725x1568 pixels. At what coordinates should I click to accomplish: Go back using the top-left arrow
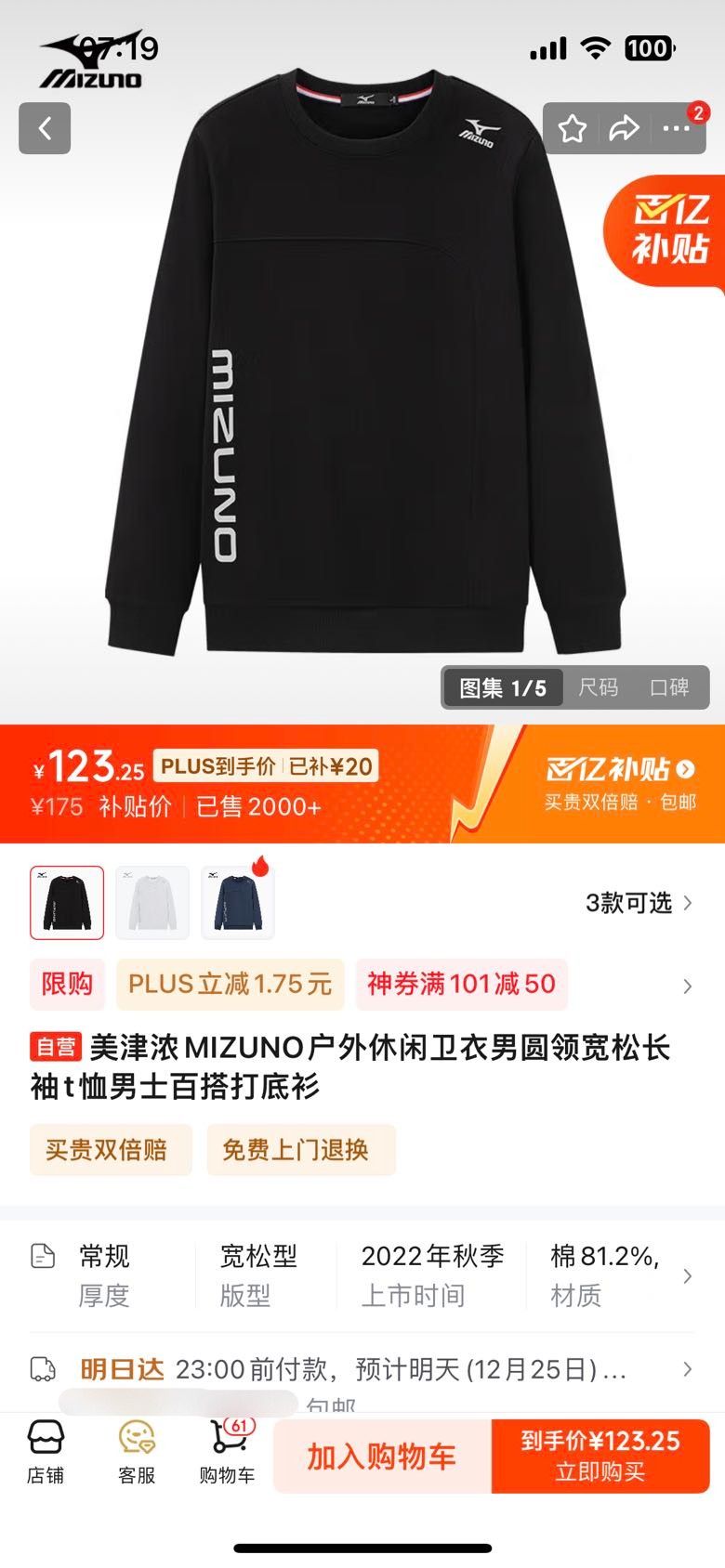(45, 128)
